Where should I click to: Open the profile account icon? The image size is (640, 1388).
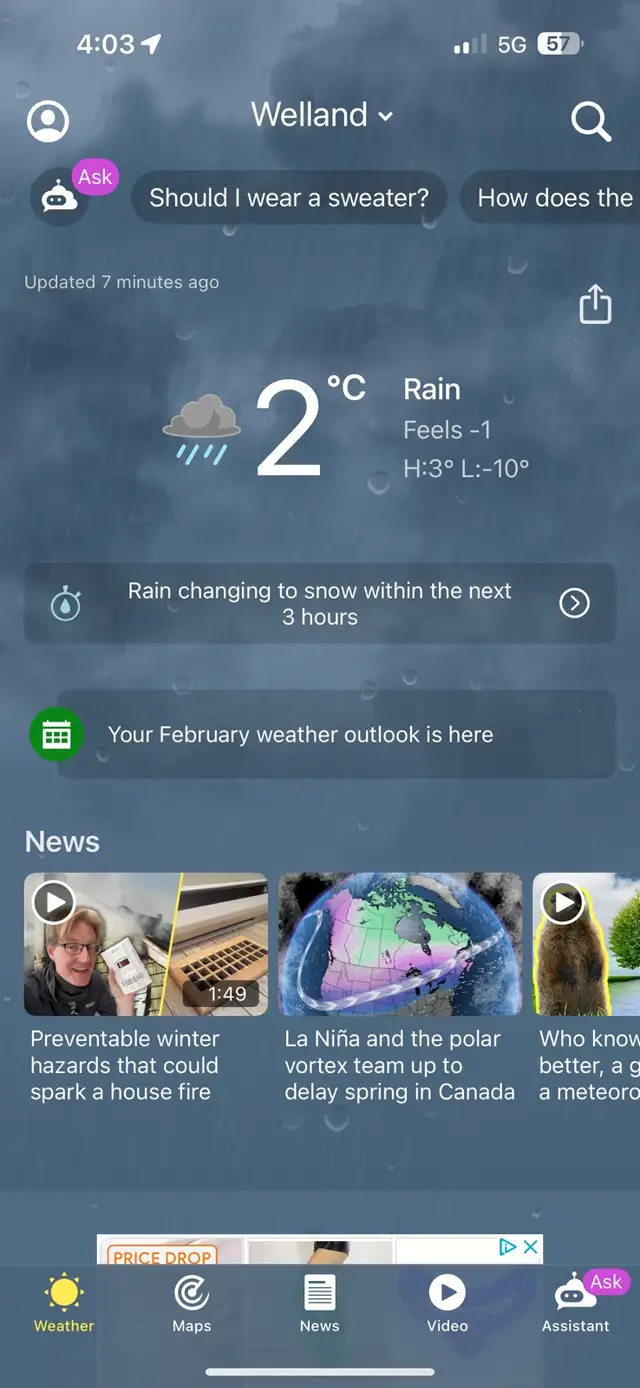point(48,121)
